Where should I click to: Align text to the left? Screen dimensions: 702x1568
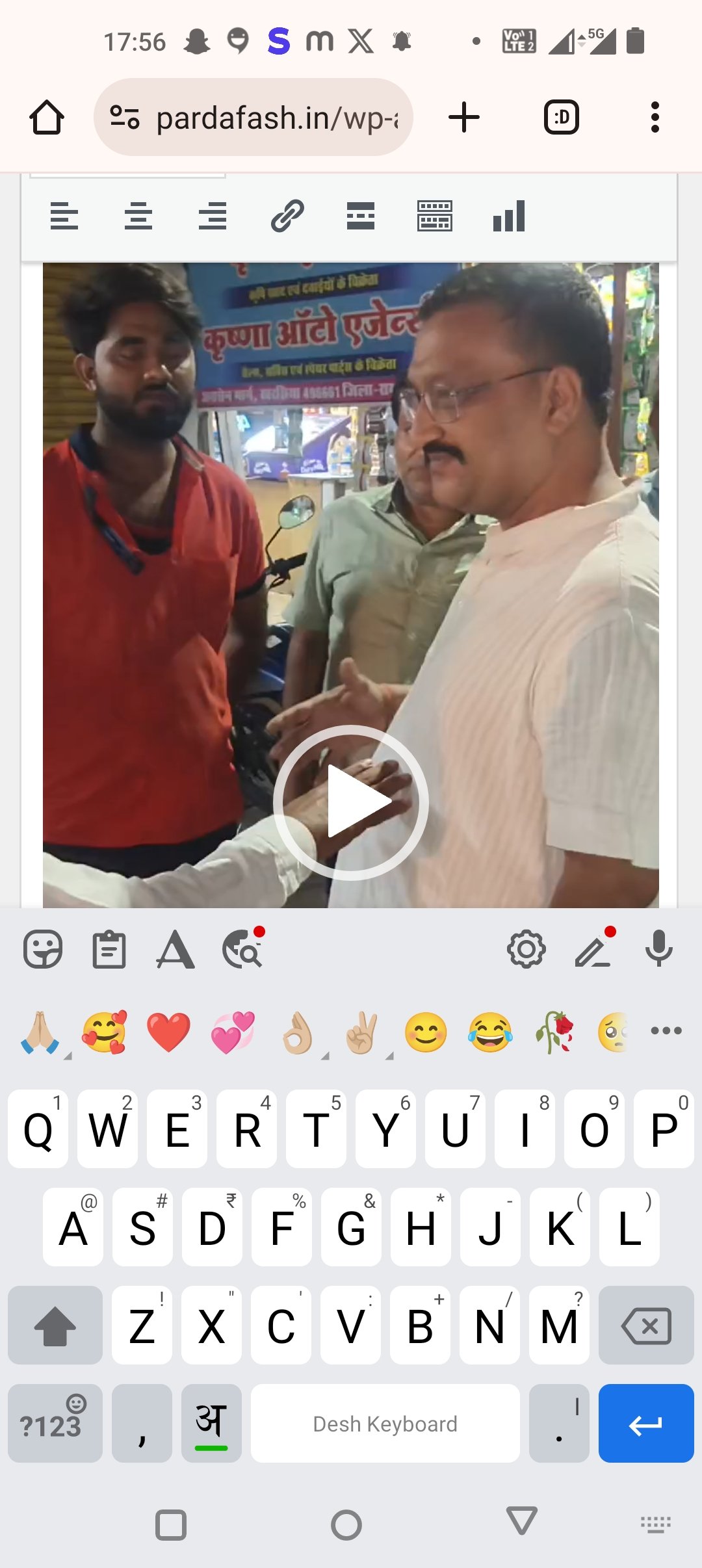pos(64,216)
